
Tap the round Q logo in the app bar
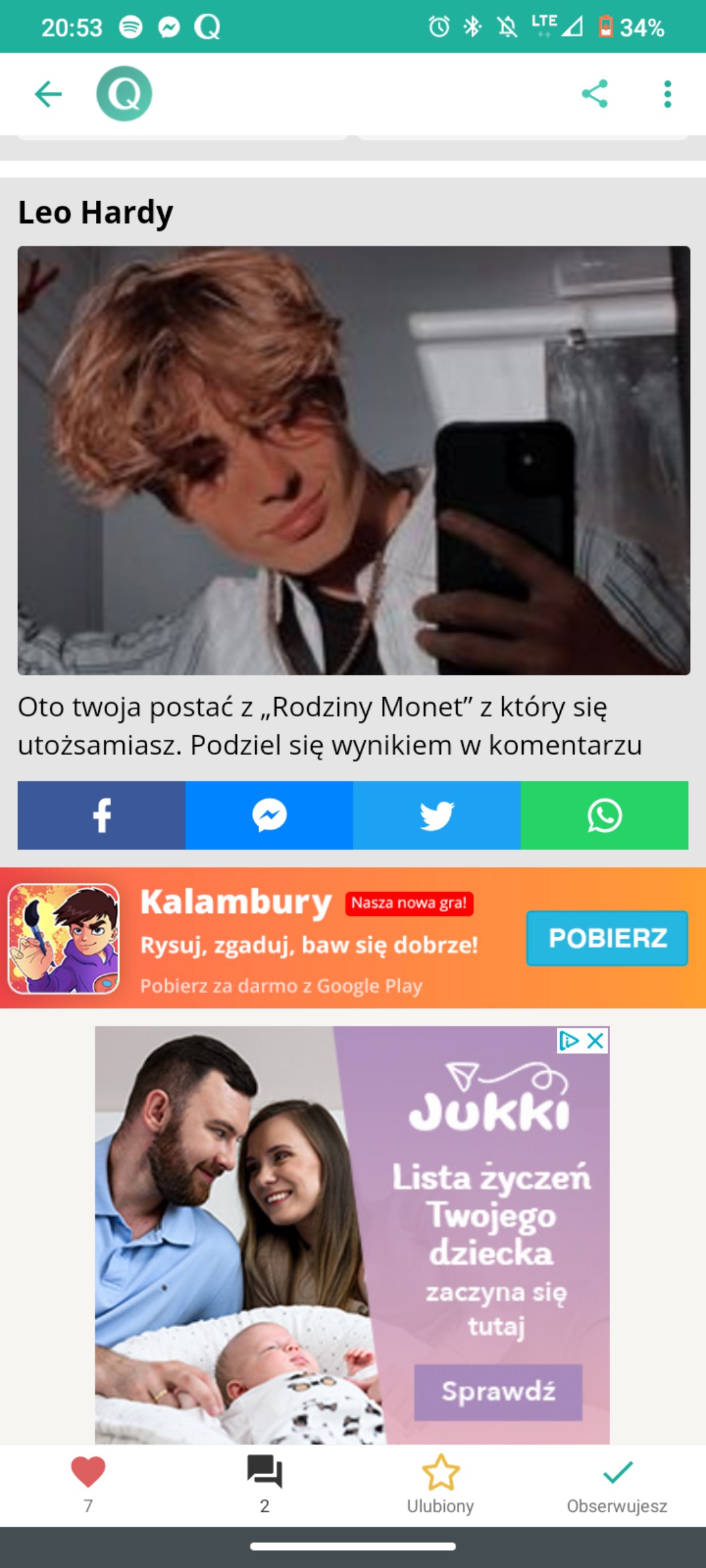point(124,94)
